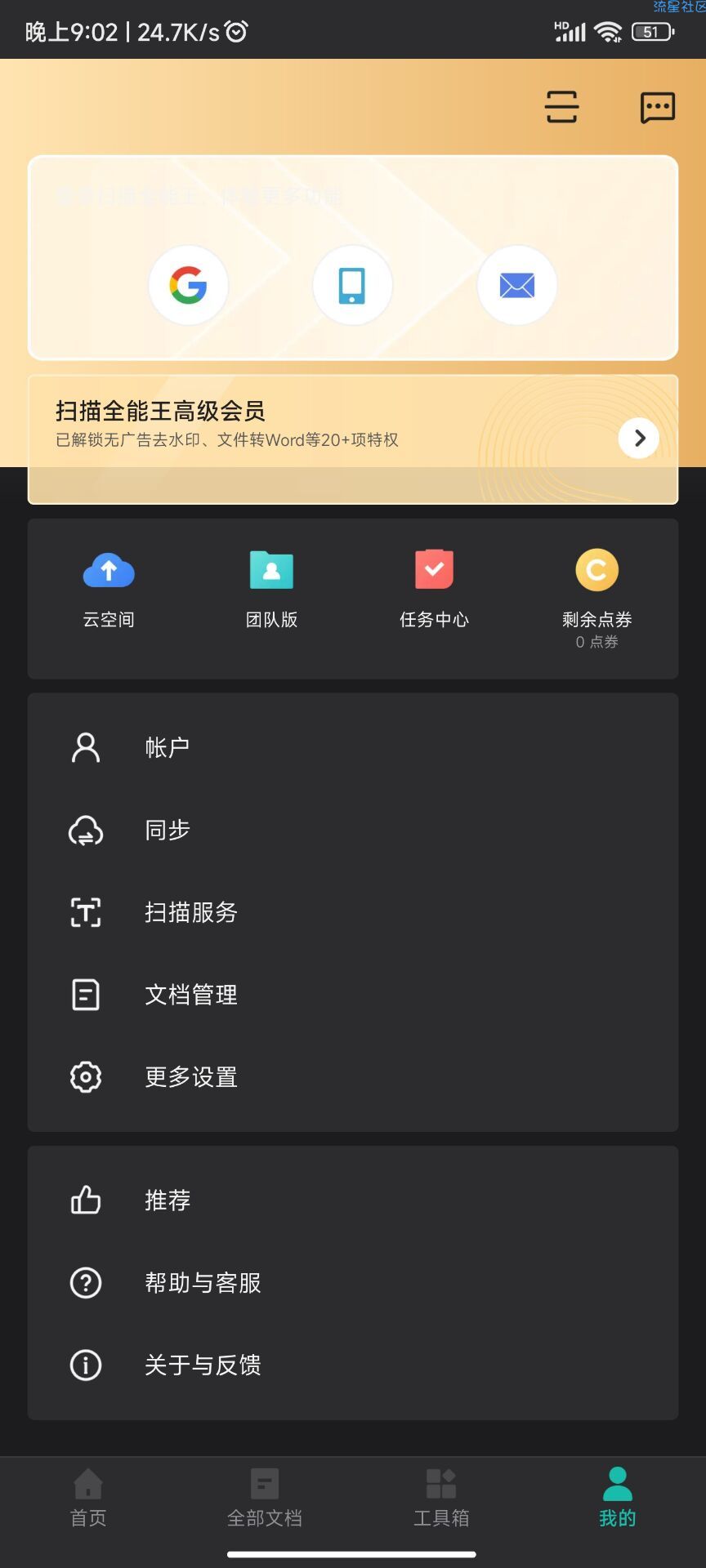Screen dimensions: 706x1568
Task: Open 全部文档 all documents tab
Action: click(x=264, y=1499)
